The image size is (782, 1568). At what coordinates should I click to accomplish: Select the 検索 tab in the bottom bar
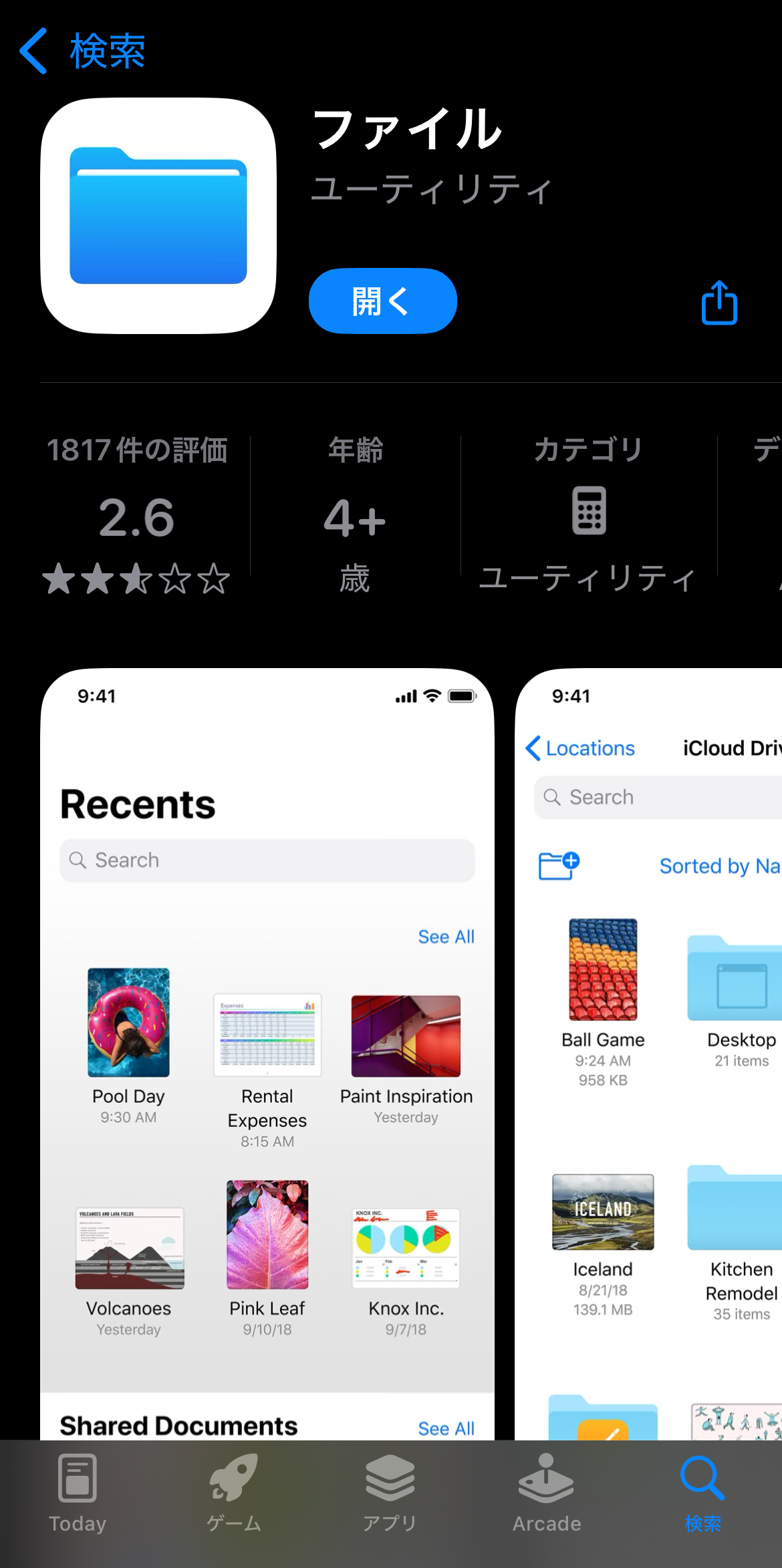702,1495
